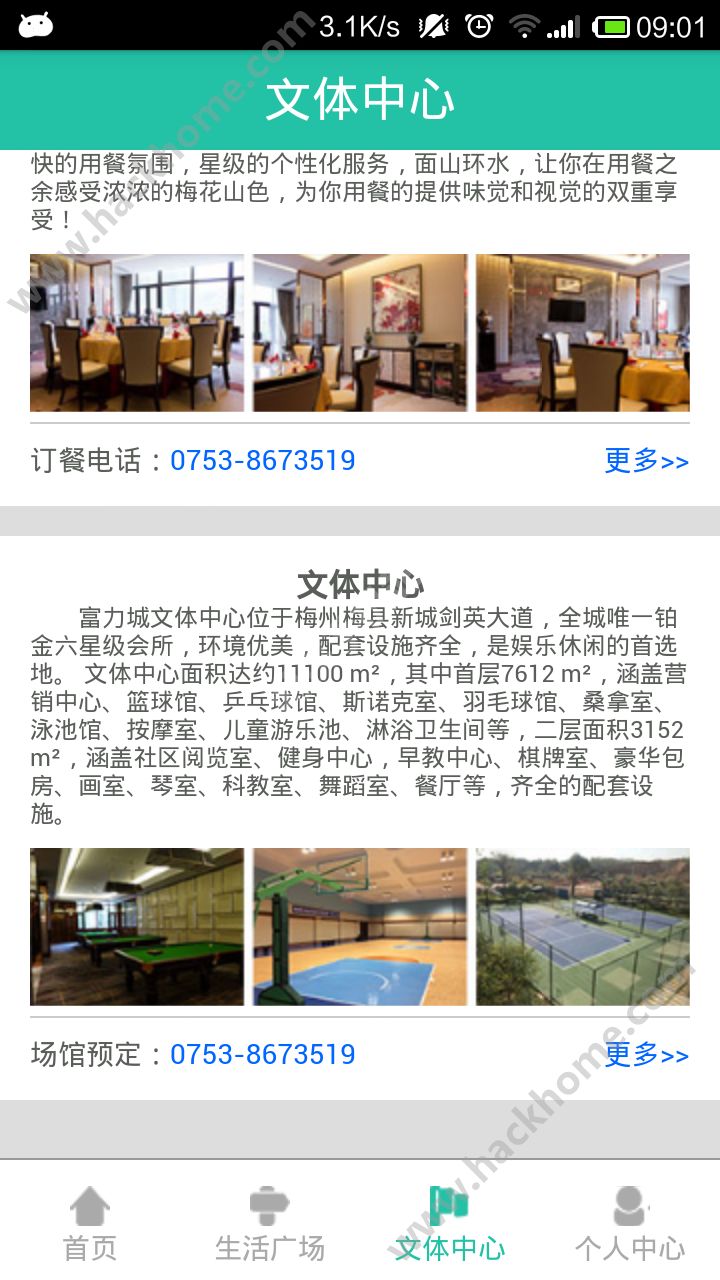Switch to the 生活广场 tab
This screenshot has height=1280, width=720.
270,1222
